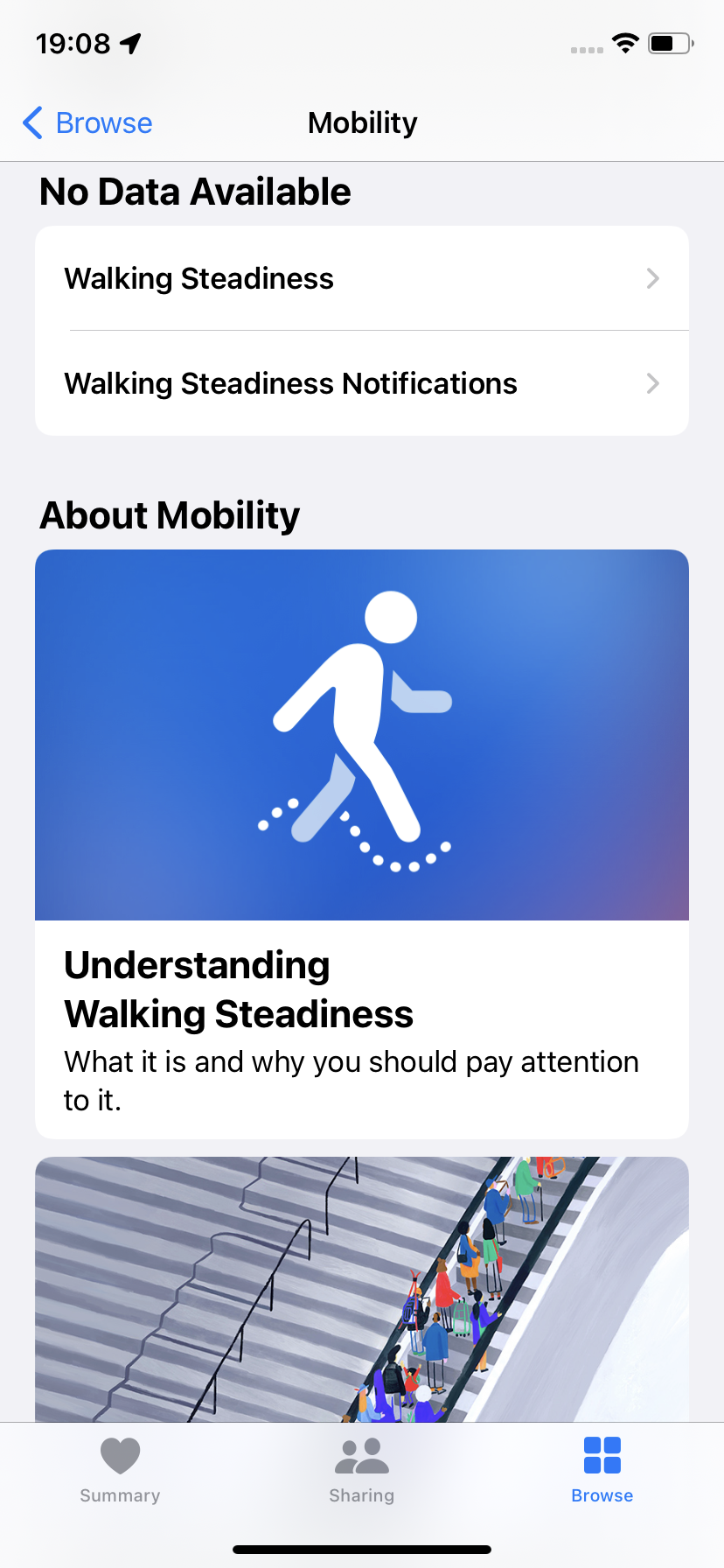Open Walking Steadiness row
Image resolution: width=724 pixels, height=1568 pixels.
coord(361,278)
